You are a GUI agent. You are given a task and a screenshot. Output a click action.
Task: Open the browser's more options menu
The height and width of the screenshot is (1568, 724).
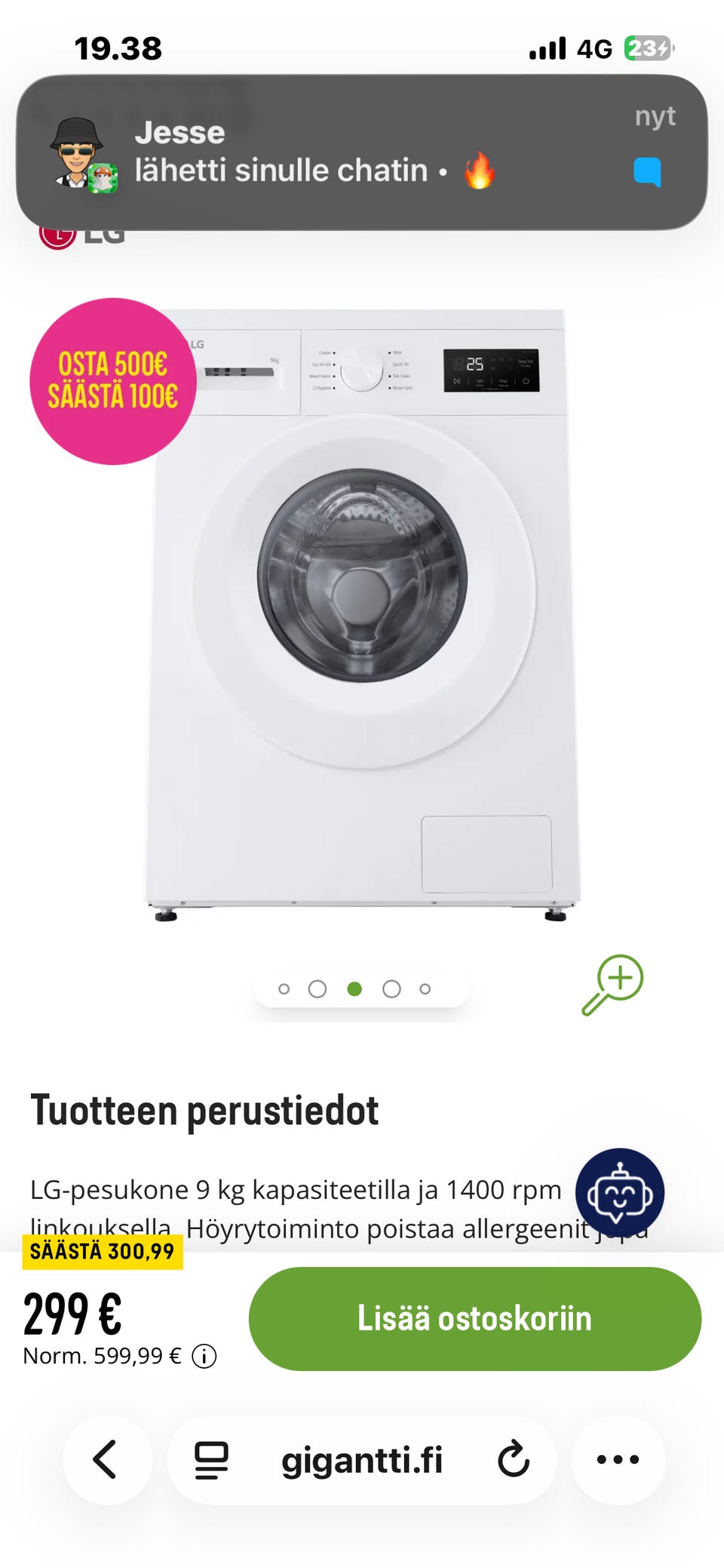click(x=618, y=1459)
